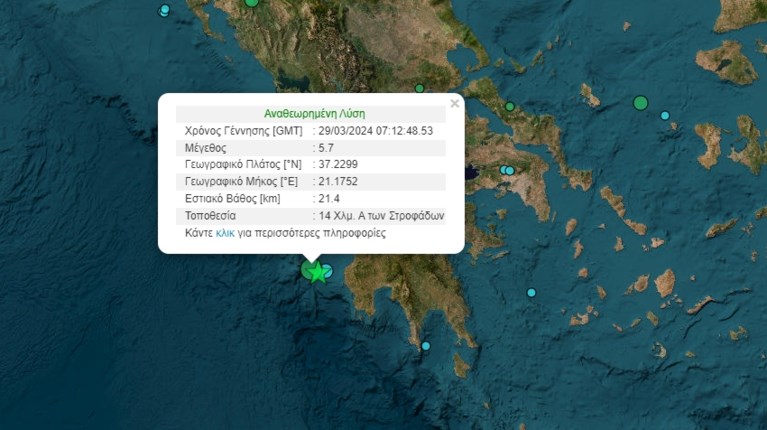Close the earthquake info popup

tap(454, 103)
